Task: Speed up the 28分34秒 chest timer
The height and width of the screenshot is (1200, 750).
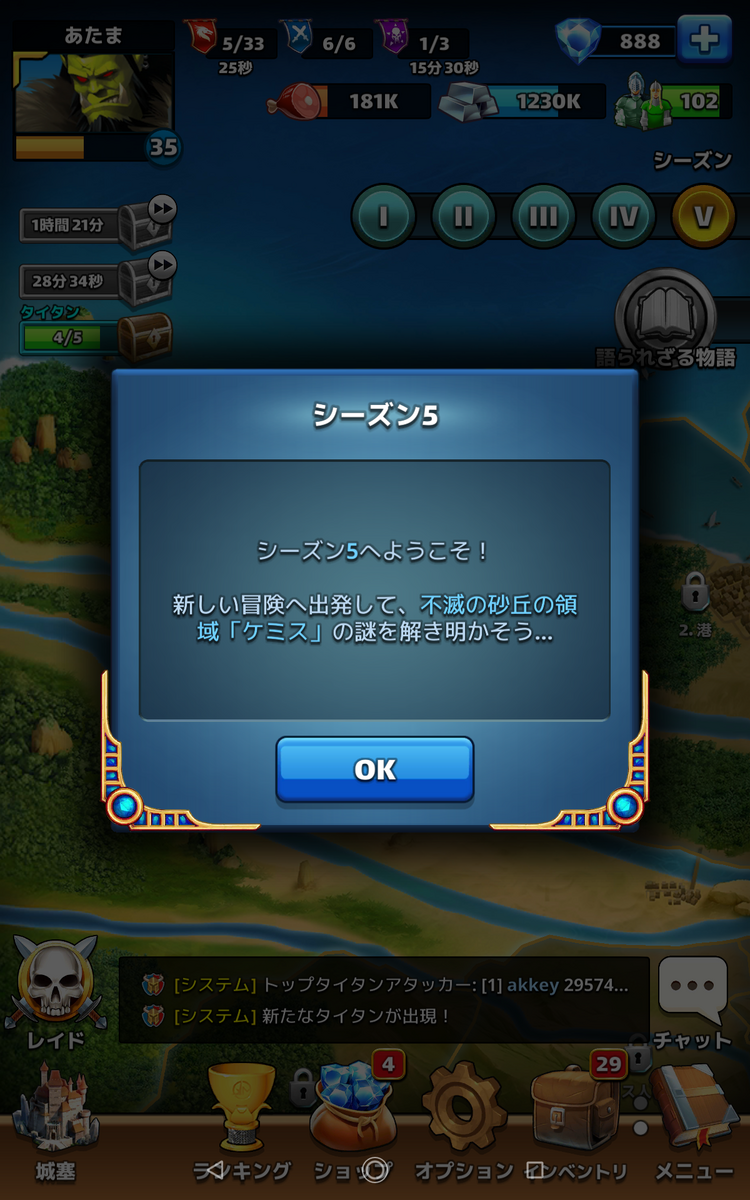Action: point(161,267)
